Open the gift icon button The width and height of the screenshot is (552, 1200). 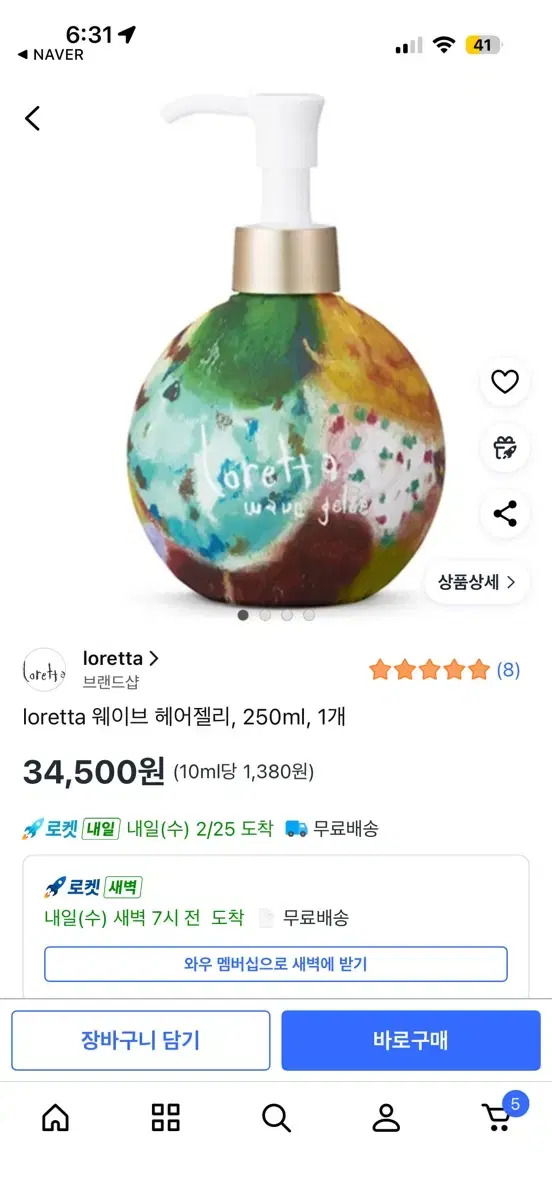pyautogui.click(x=505, y=447)
